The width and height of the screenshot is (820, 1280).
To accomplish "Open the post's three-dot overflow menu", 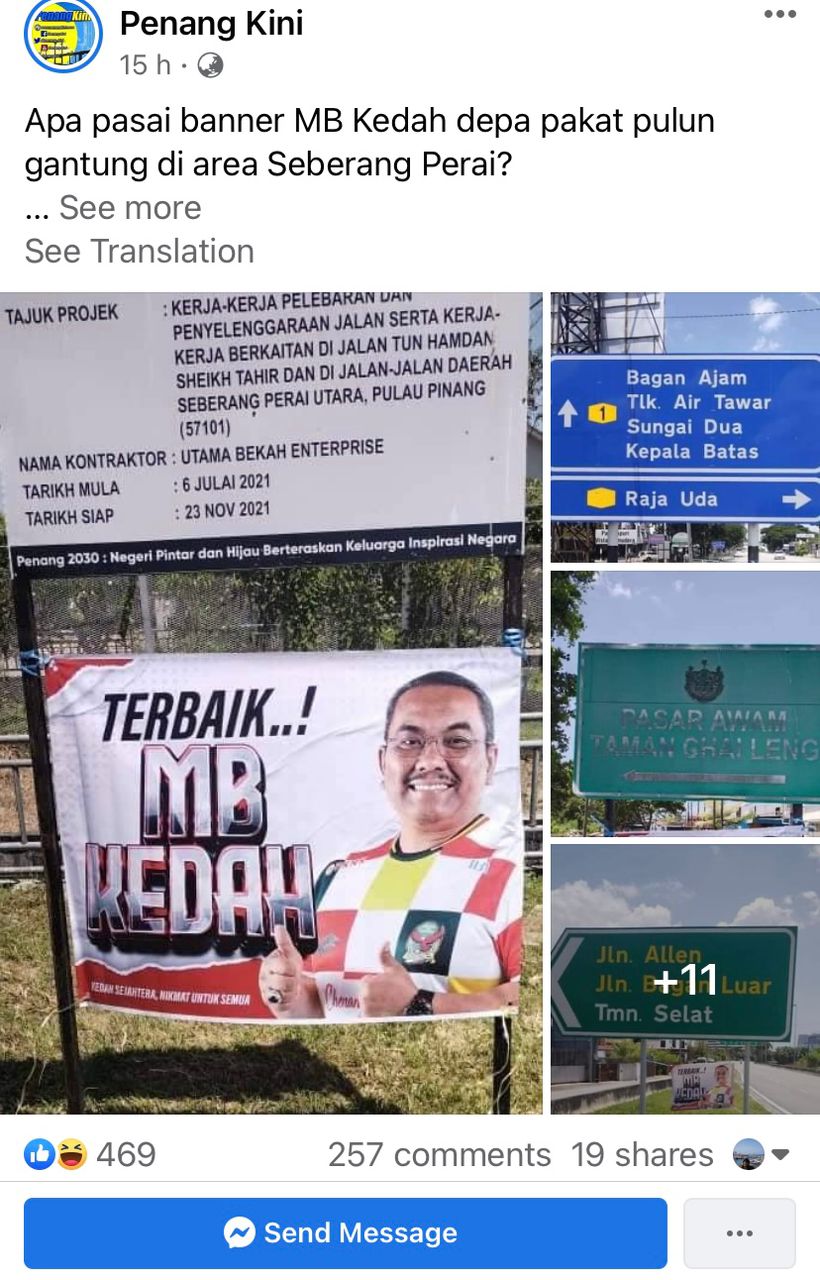I will (x=780, y=14).
